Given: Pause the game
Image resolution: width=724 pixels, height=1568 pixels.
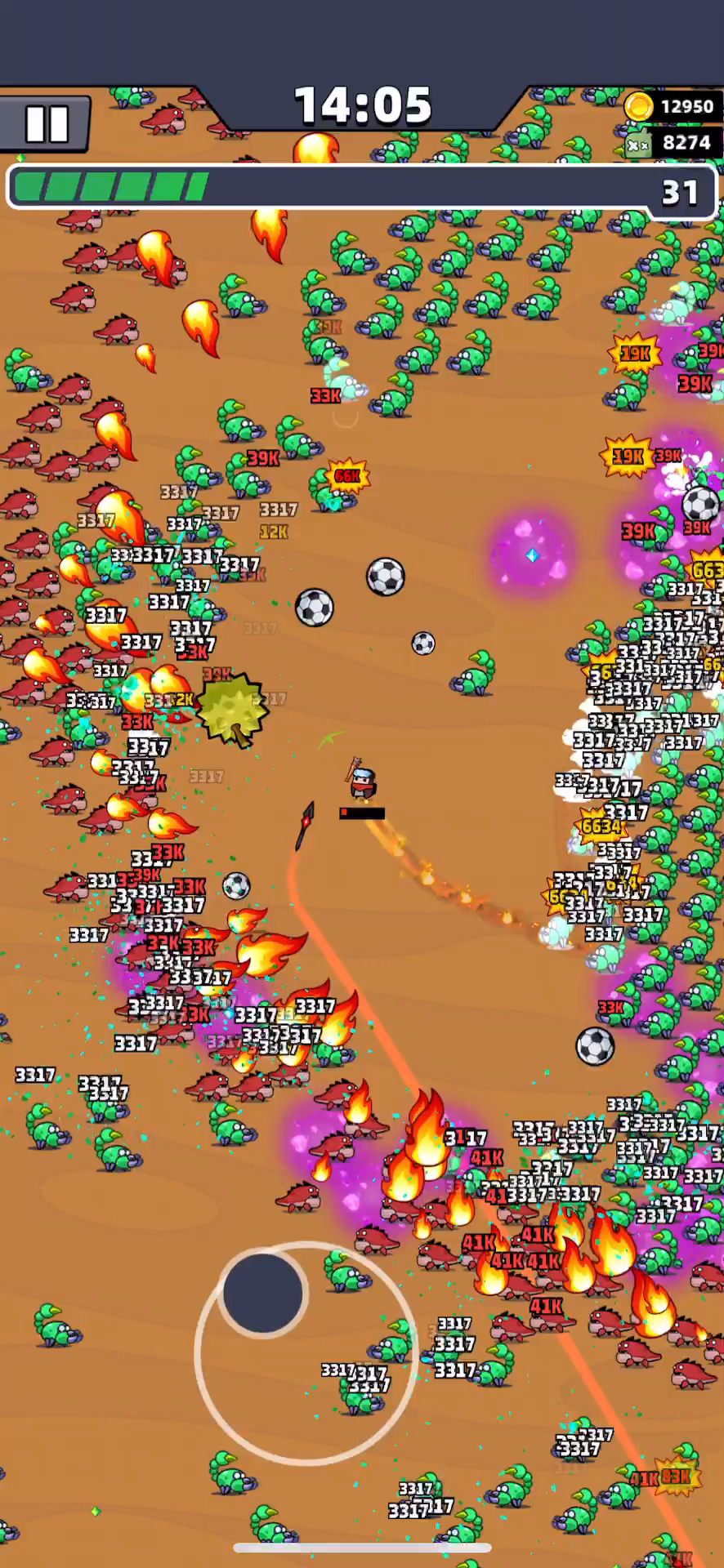Looking at the screenshot, I should [x=46, y=124].
